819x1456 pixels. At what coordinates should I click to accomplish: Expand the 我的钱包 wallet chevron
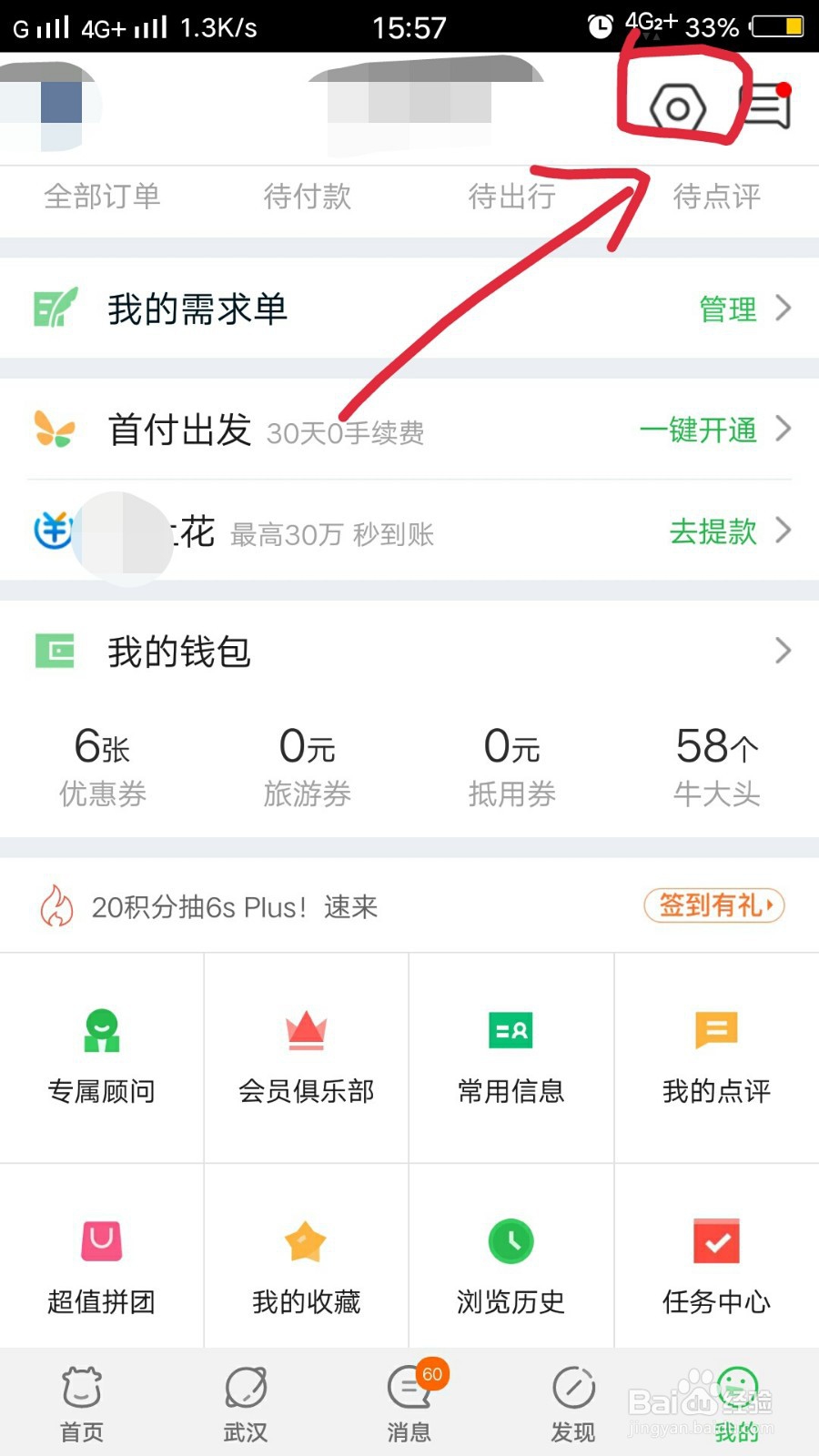[783, 651]
